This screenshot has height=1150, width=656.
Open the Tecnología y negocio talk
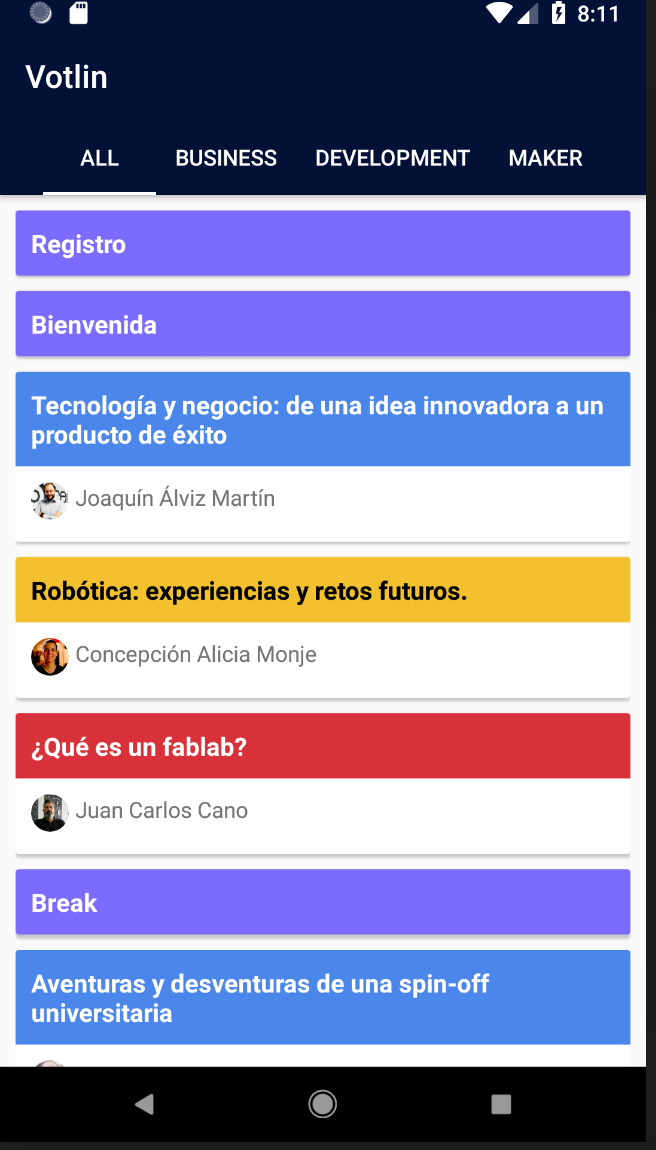323,457
